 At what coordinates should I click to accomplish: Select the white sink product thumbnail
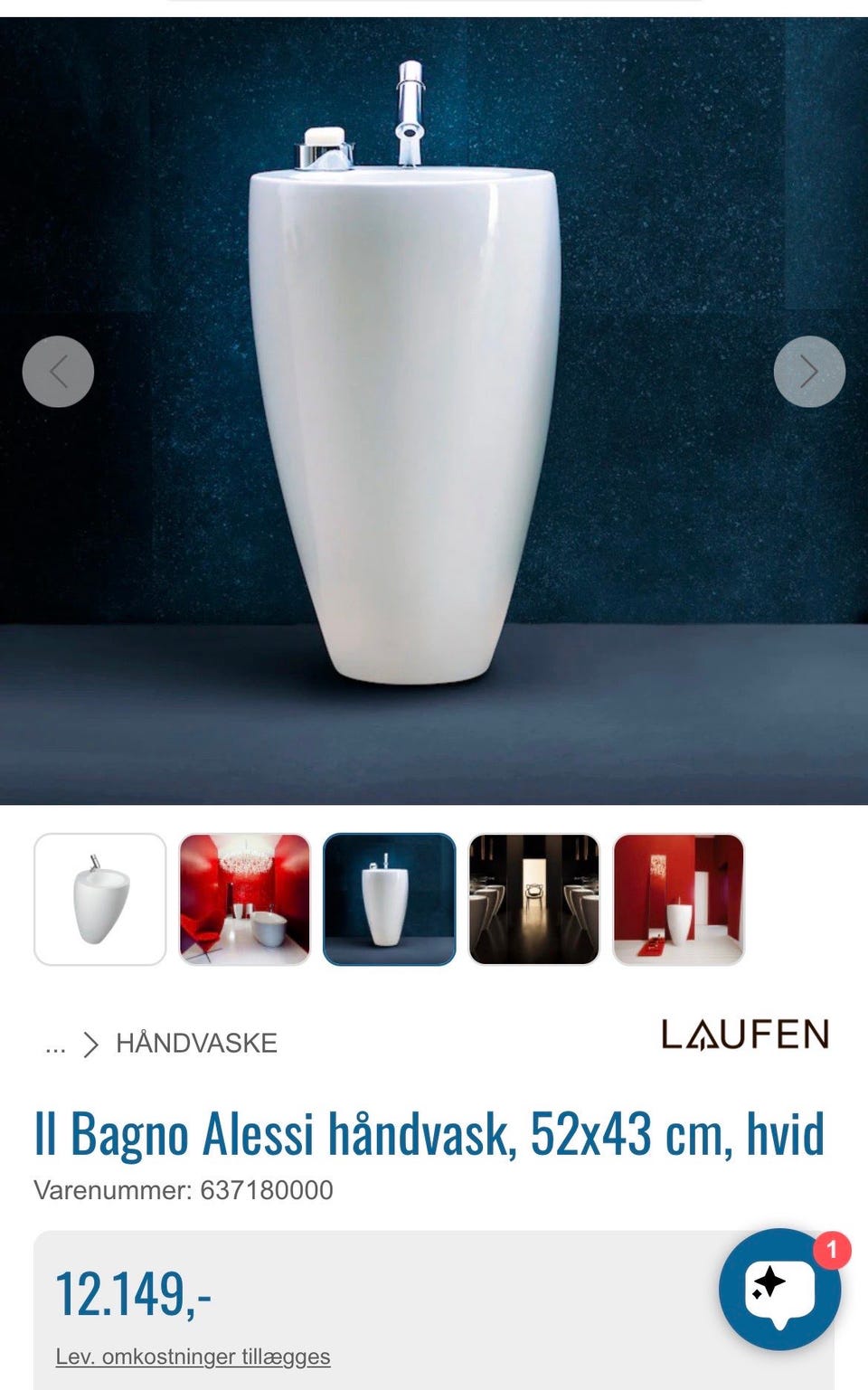click(x=100, y=899)
